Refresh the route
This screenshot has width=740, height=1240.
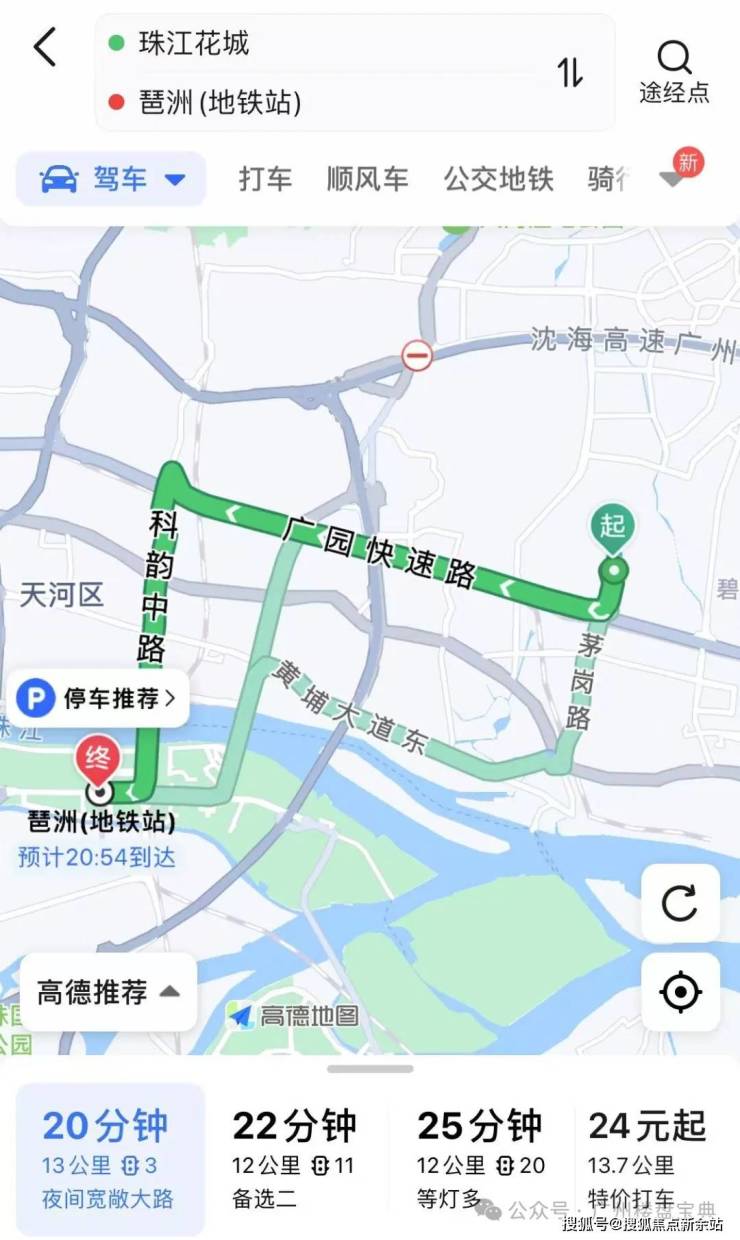pos(680,903)
